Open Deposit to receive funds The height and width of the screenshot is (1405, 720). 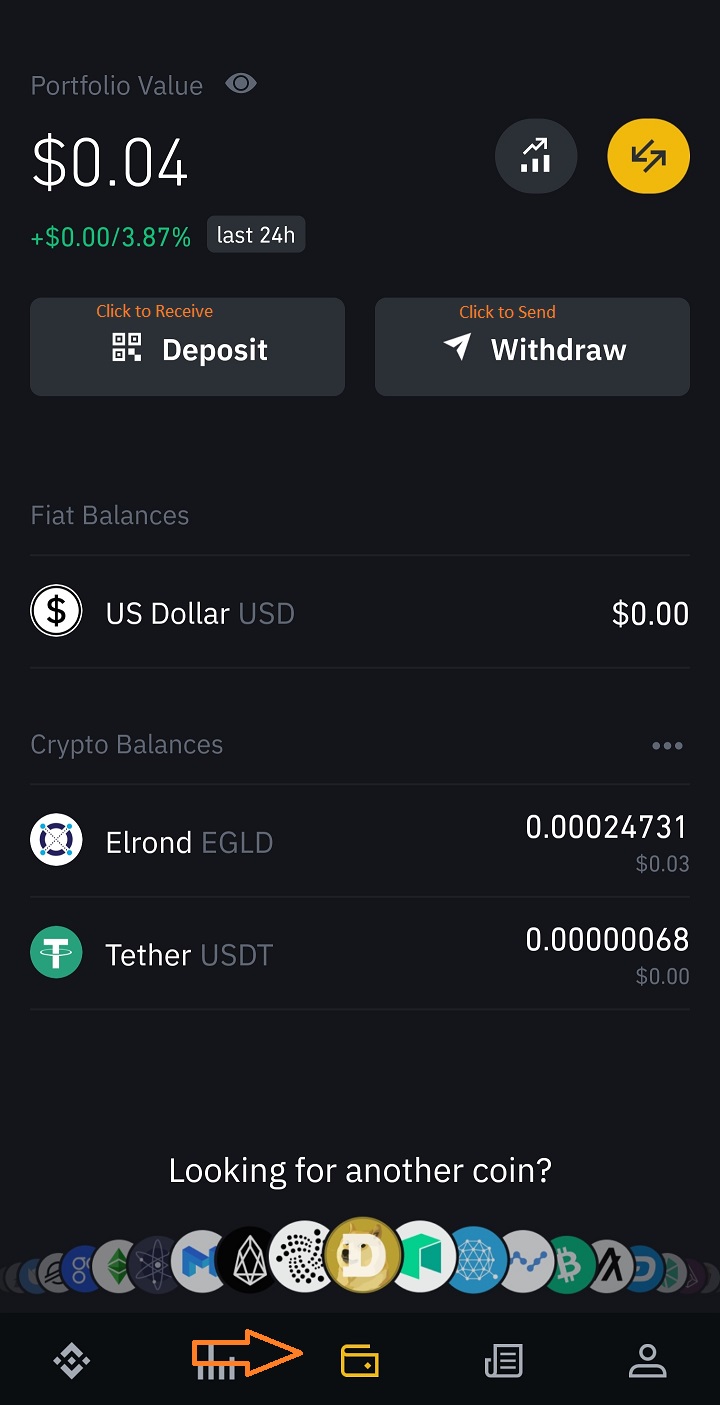pyautogui.click(x=188, y=347)
